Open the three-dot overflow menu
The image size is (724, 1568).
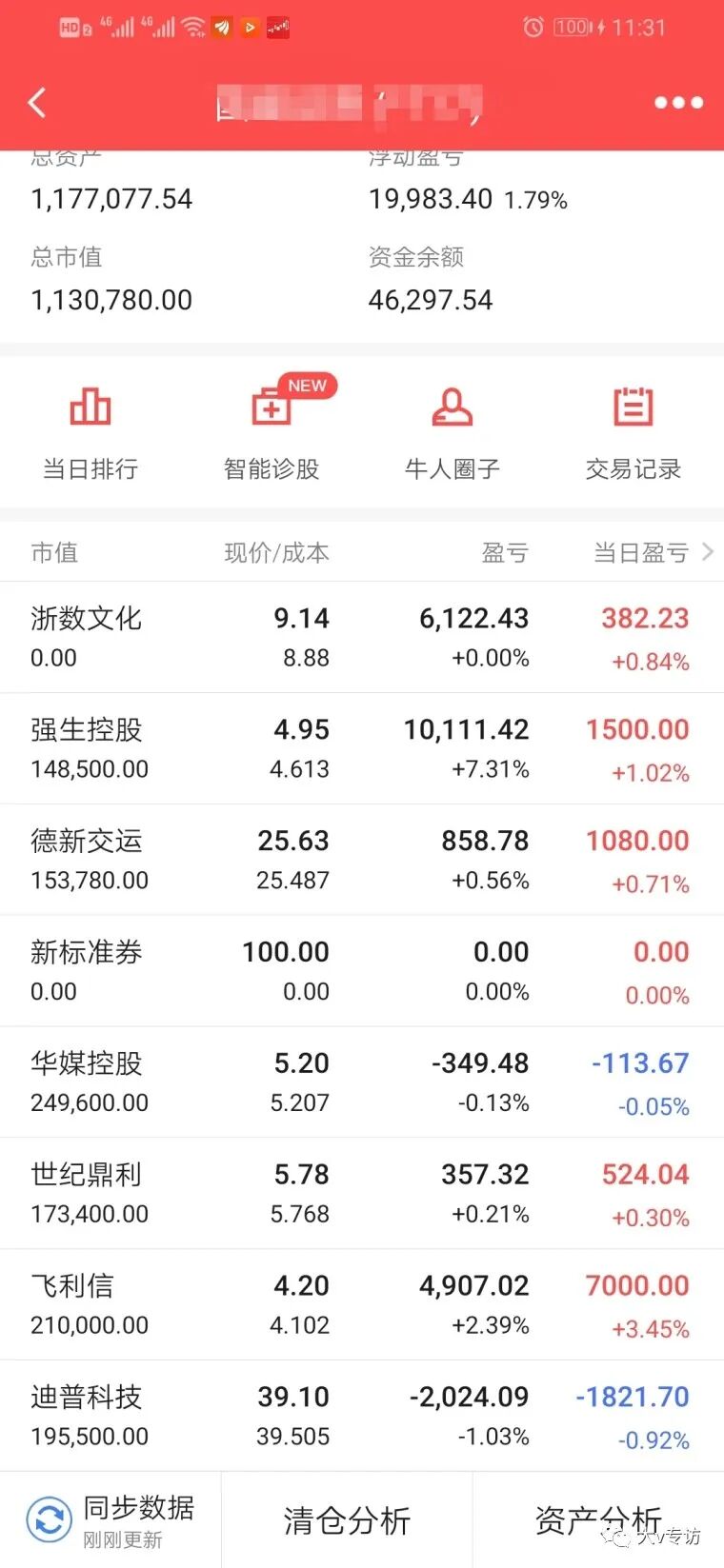tap(678, 103)
